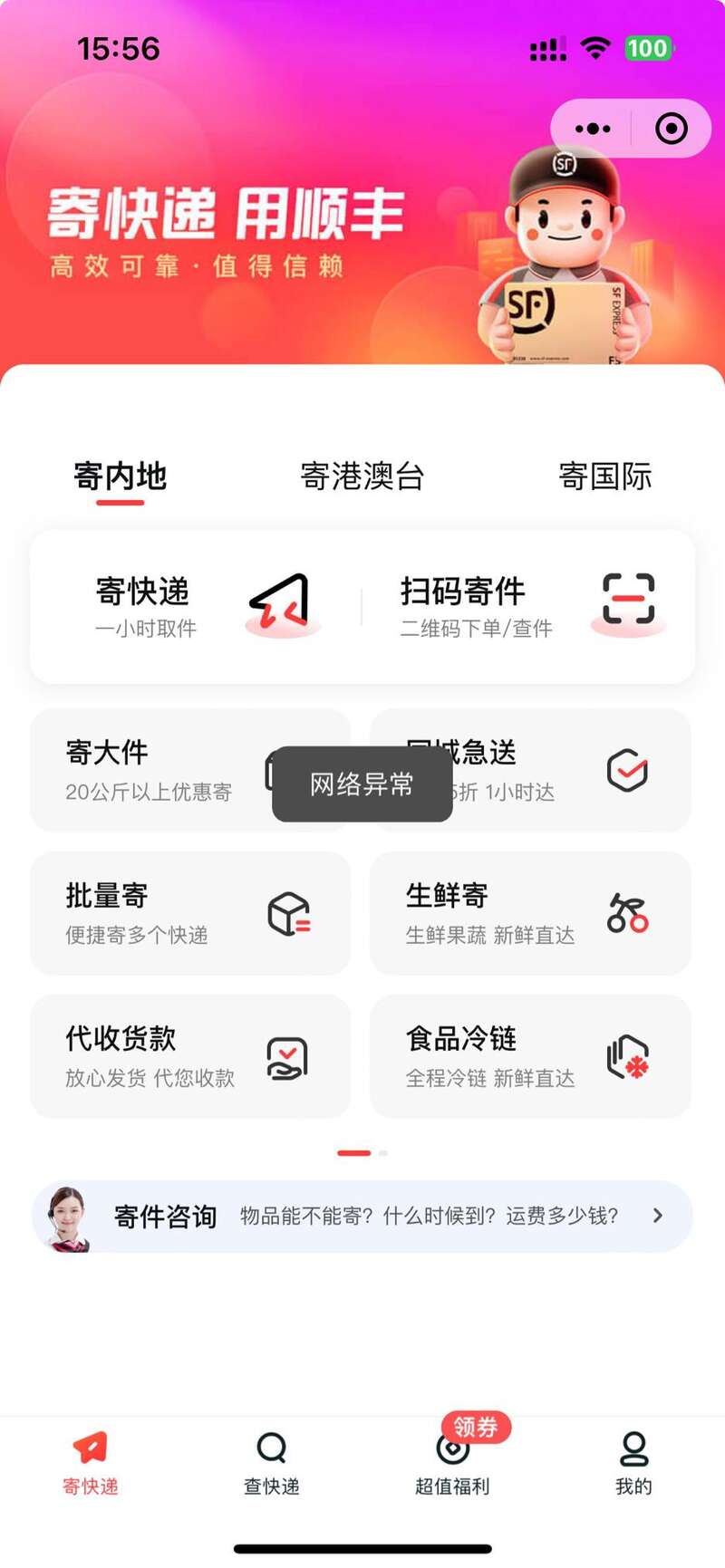Image resolution: width=725 pixels, height=1568 pixels.
Task: Select the 寄内地 tab
Action: click(121, 476)
